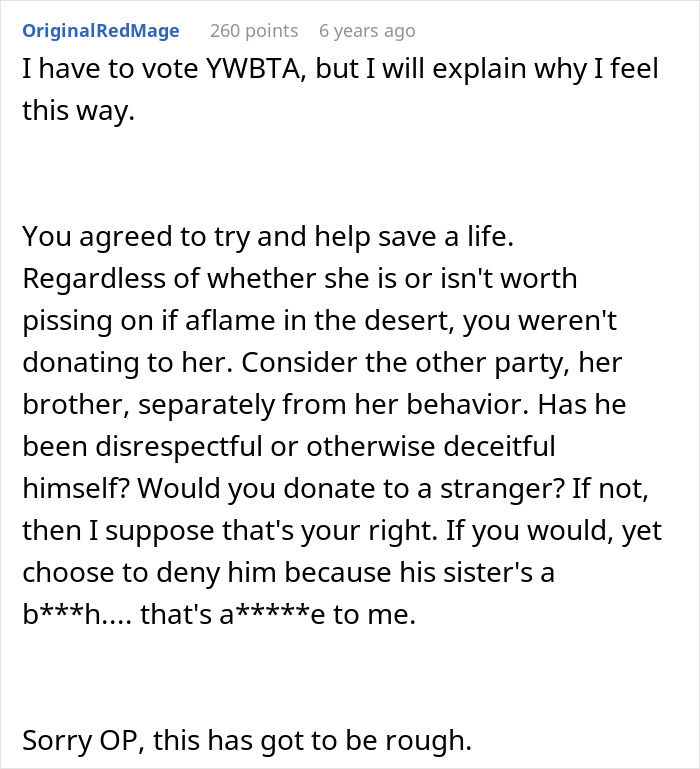The image size is (700, 769).
Task: Open OriginalRedMage's user profile
Action: tap(101, 31)
